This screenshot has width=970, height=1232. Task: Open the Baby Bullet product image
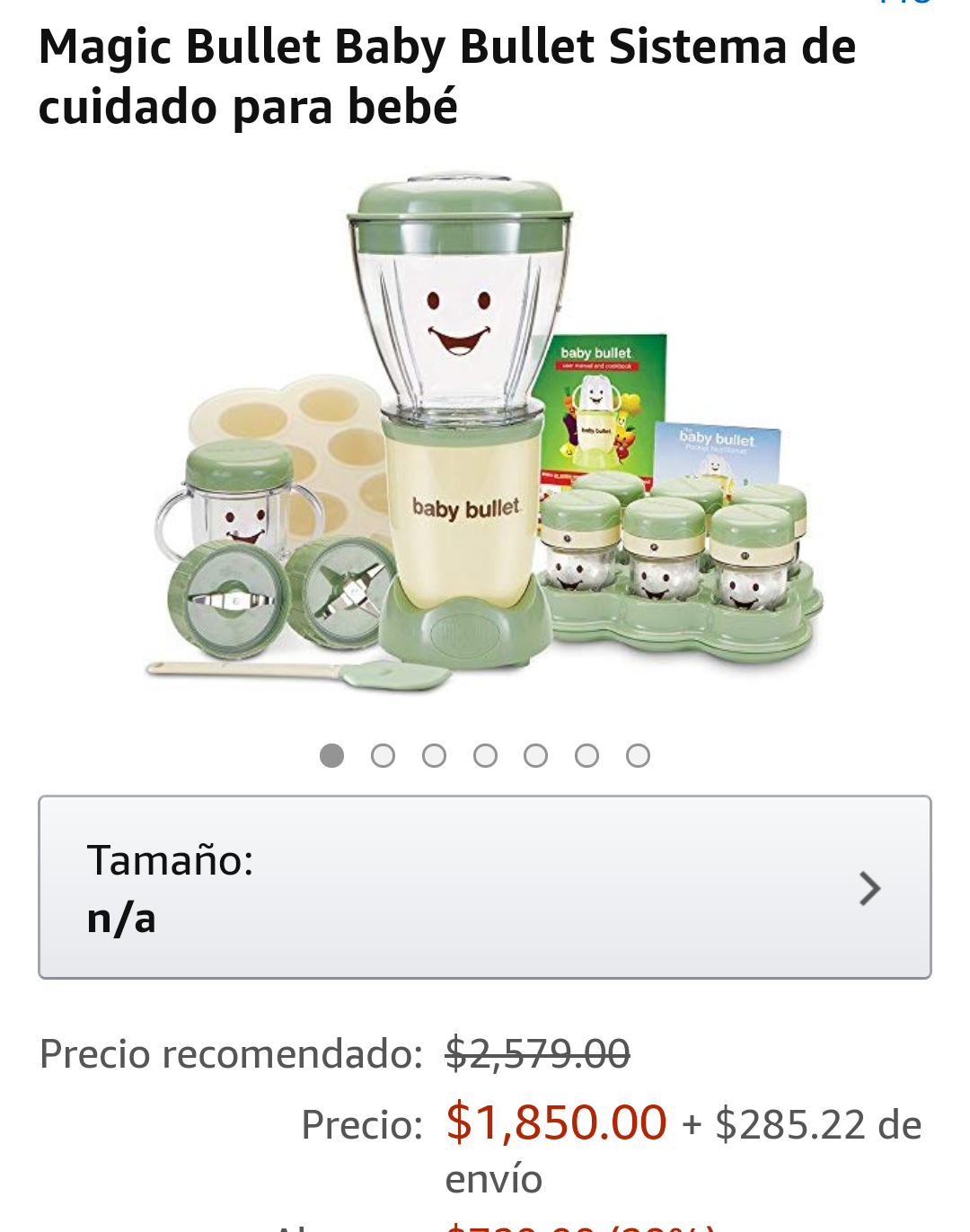pyautogui.click(x=485, y=431)
